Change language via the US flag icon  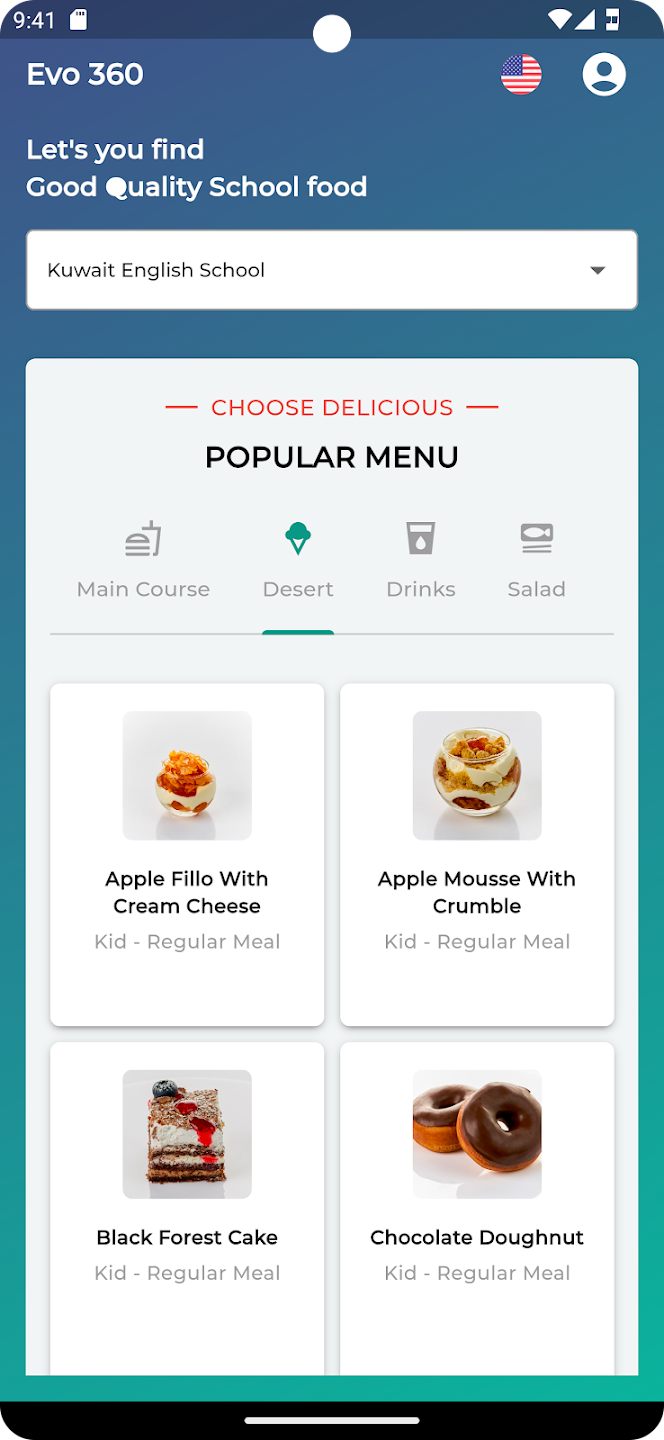click(521, 75)
